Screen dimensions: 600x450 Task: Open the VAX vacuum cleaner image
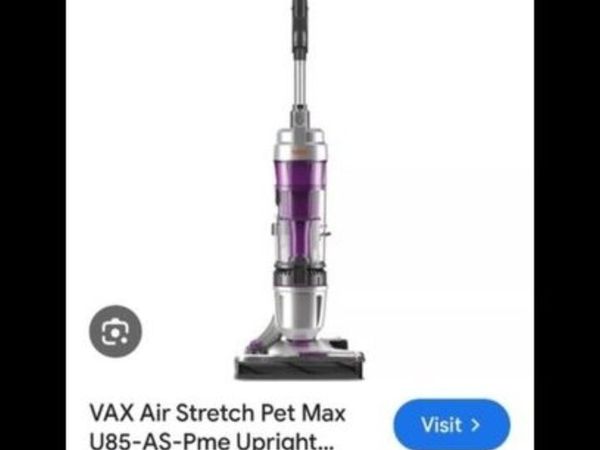(x=300, y=200)
